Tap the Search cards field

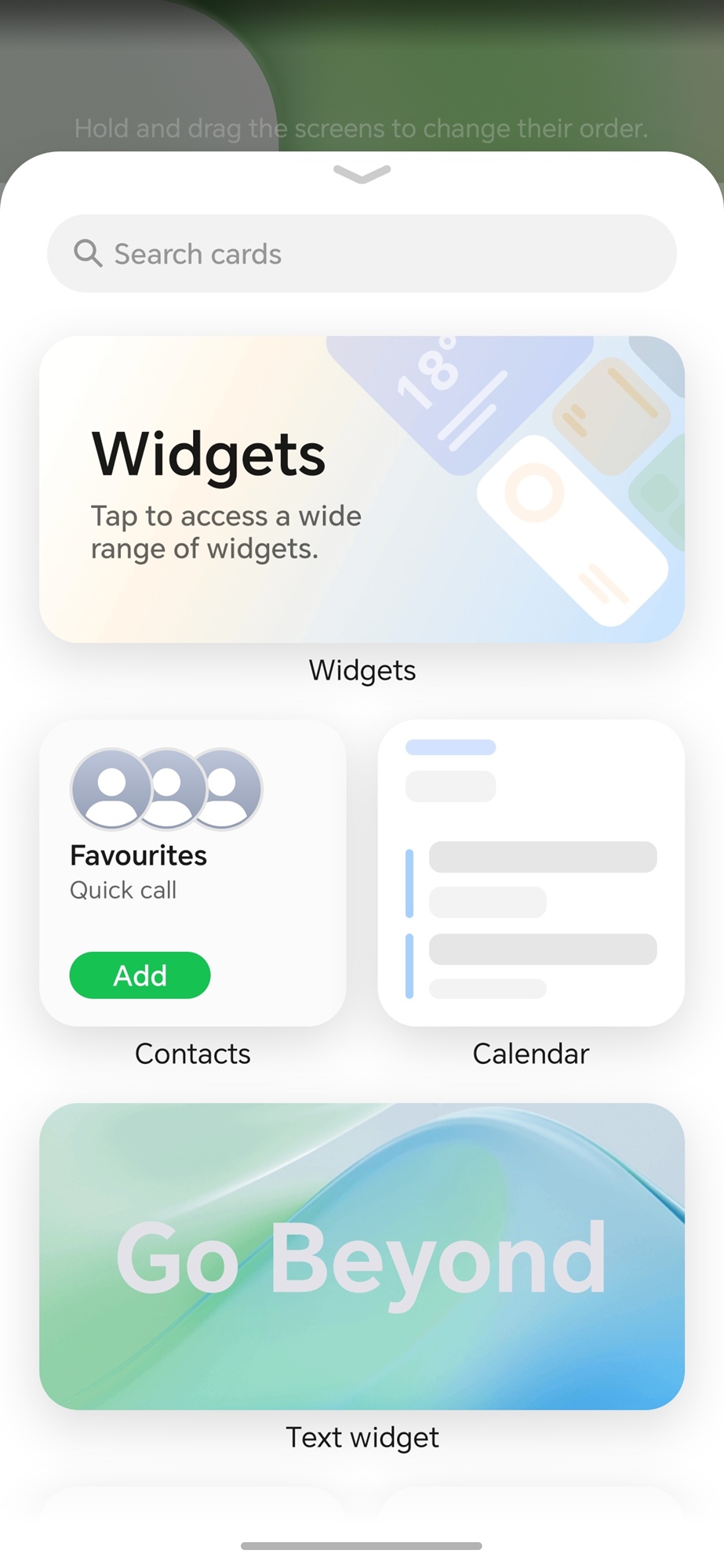tap(362, 254)
